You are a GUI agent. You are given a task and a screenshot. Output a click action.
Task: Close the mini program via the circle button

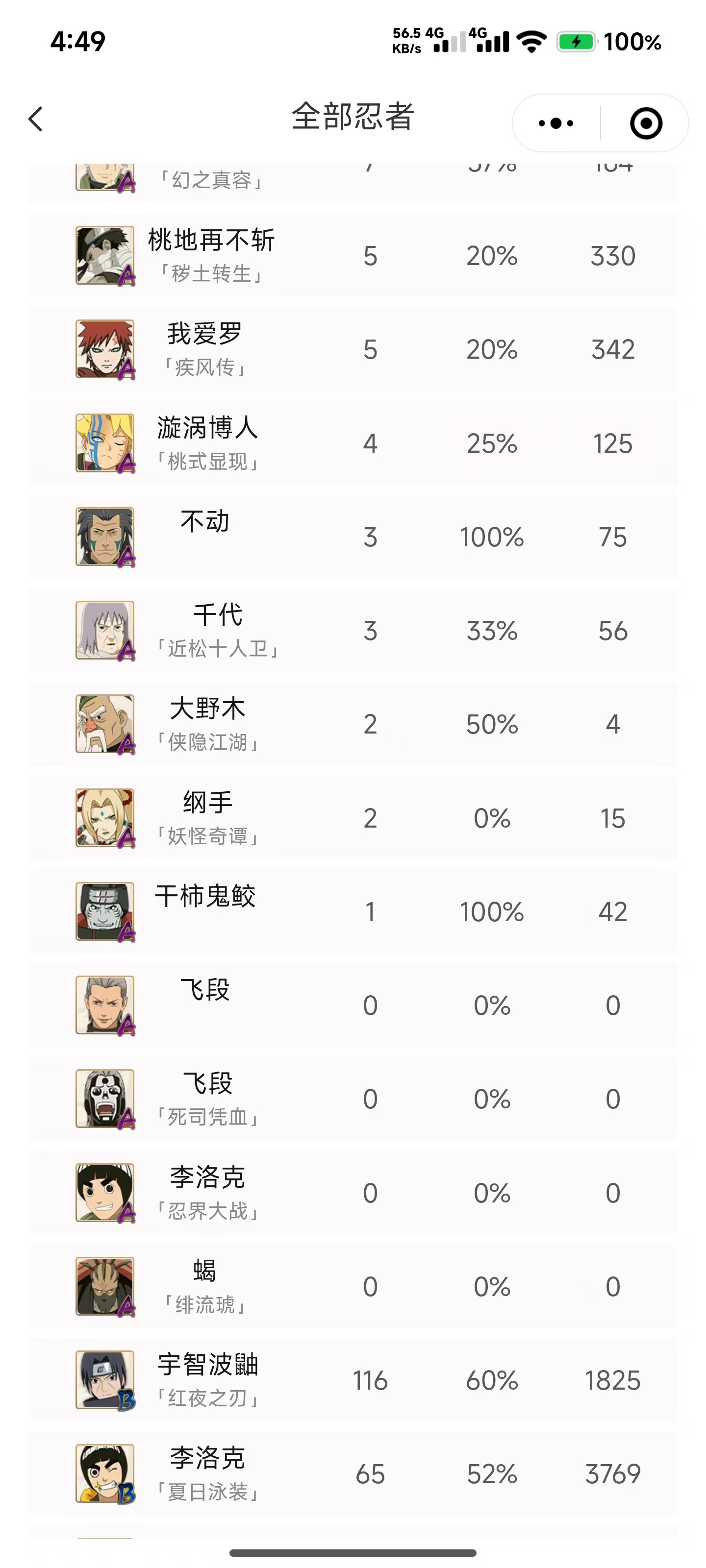pos(645,123)
